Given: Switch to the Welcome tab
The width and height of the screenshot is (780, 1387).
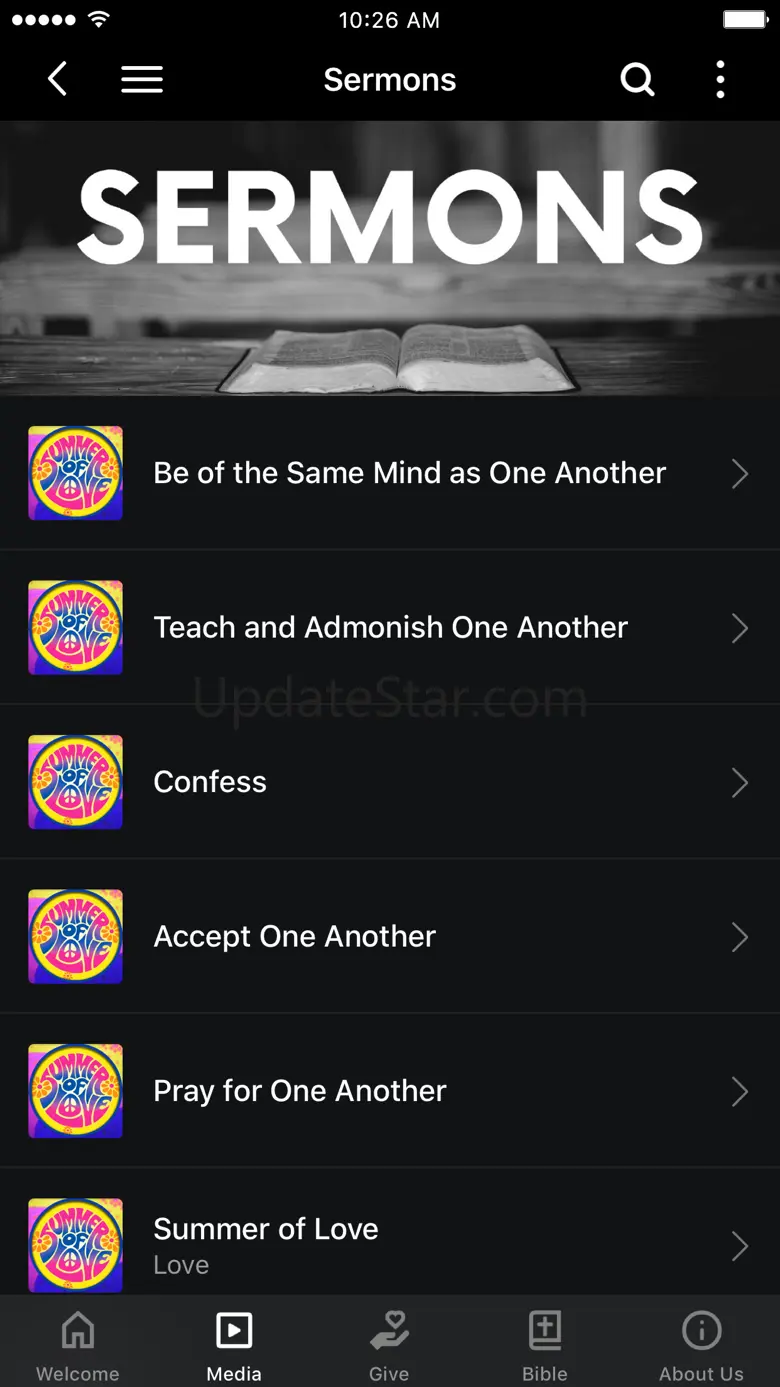Looking at the screenshot, I should click(78, 1343).
